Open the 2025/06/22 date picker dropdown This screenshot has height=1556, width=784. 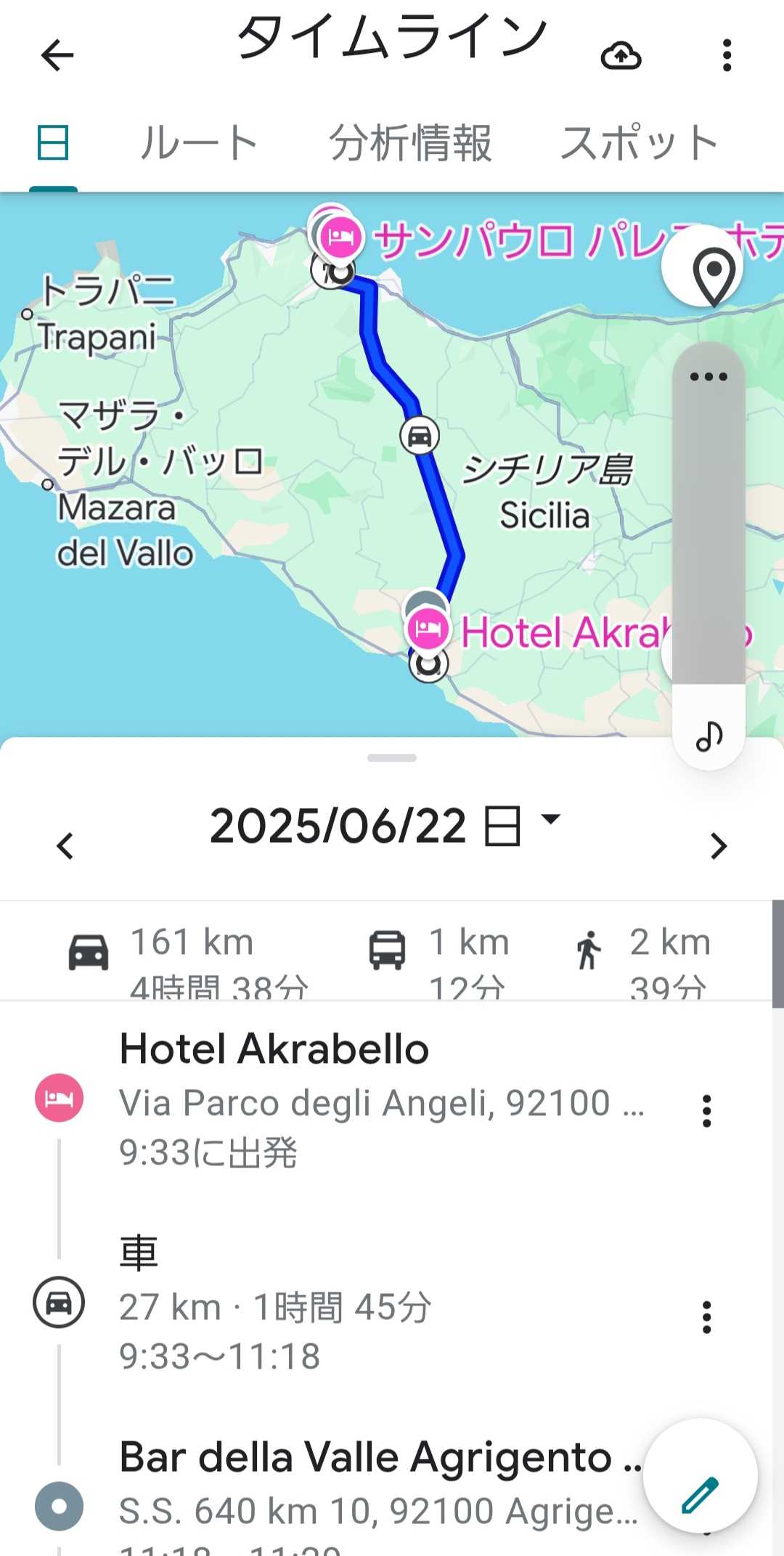coord(385,826)
